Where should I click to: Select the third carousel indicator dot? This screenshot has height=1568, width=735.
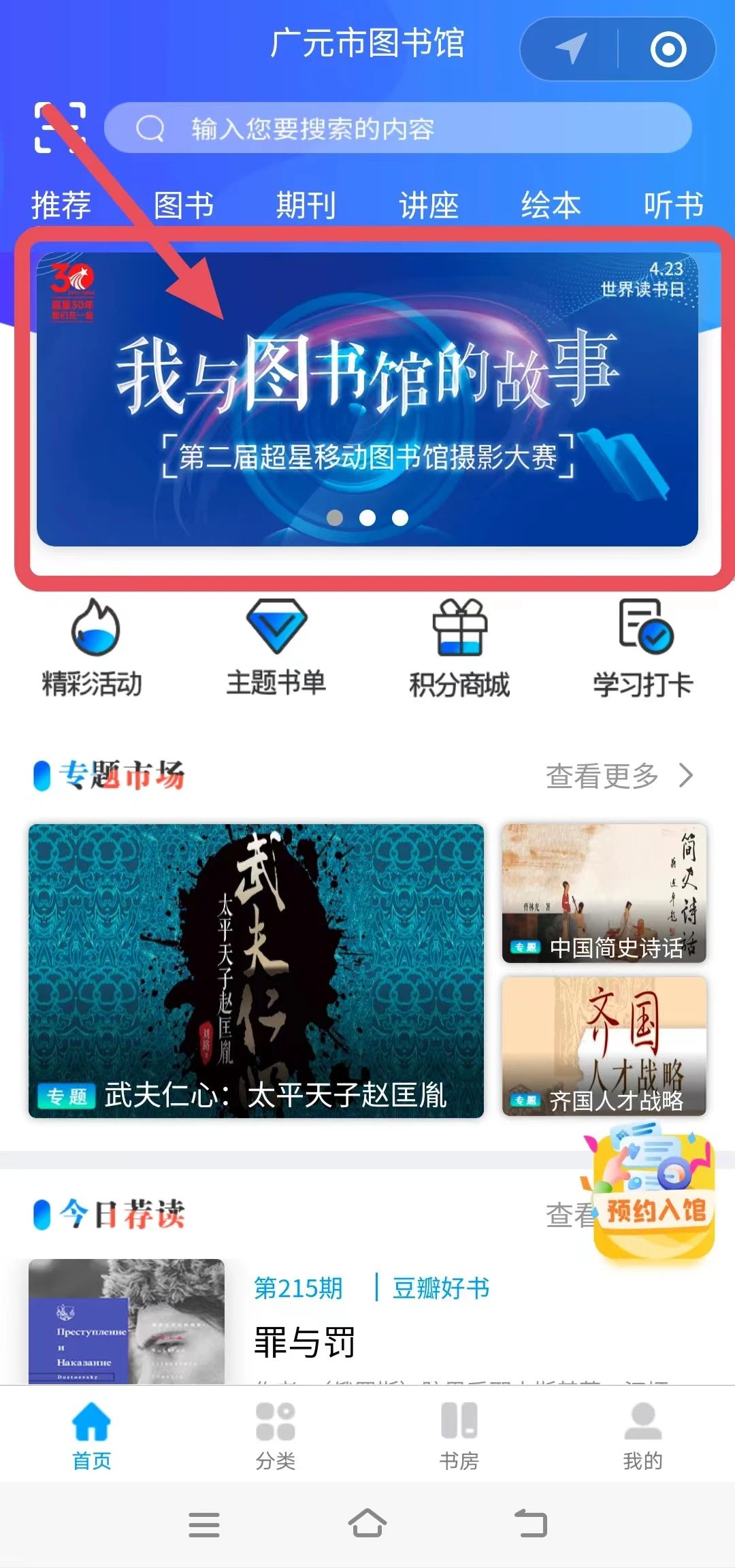coord(401,518)
